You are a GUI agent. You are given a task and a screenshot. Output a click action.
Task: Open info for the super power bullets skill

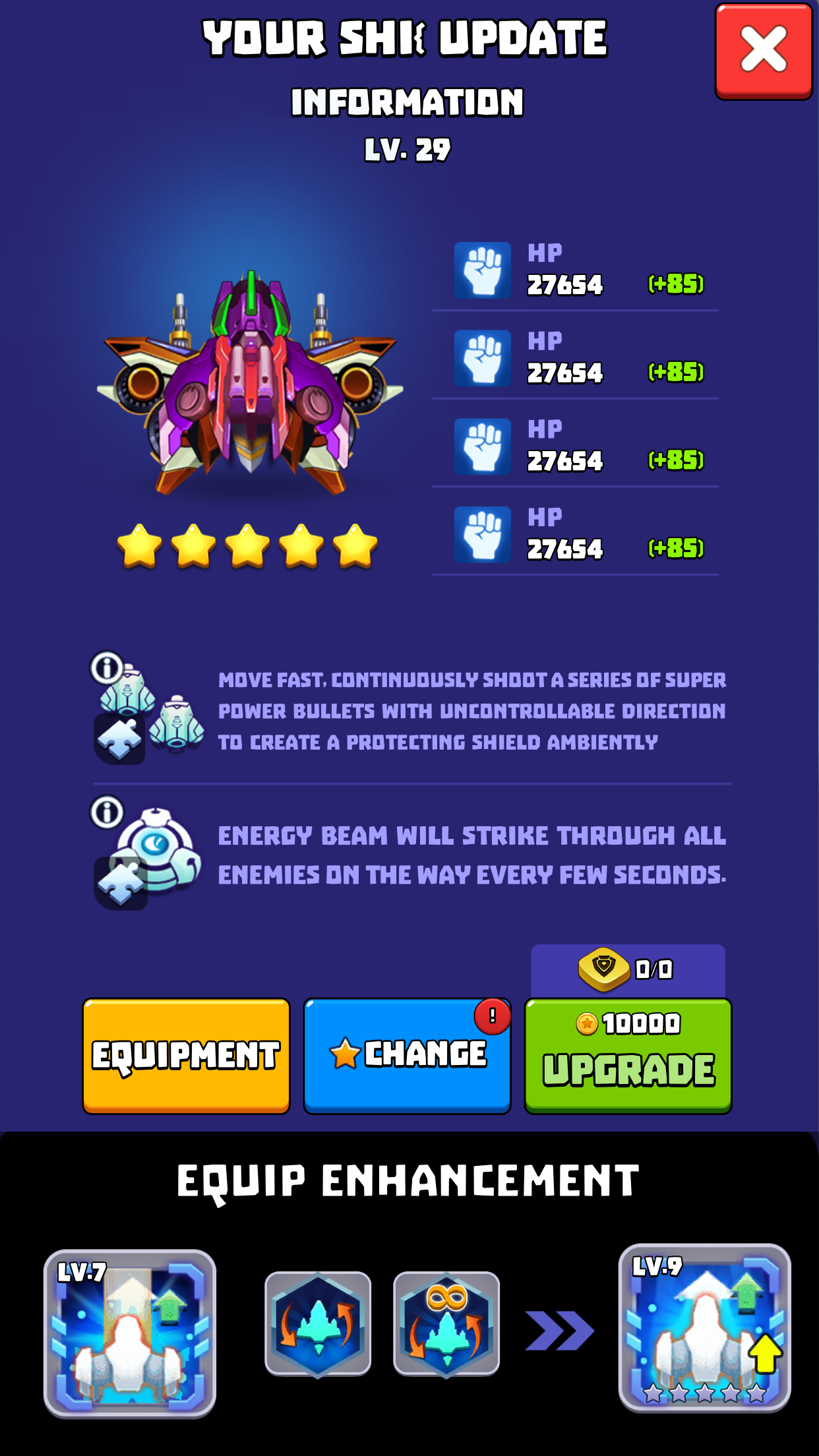click(107, 667)
